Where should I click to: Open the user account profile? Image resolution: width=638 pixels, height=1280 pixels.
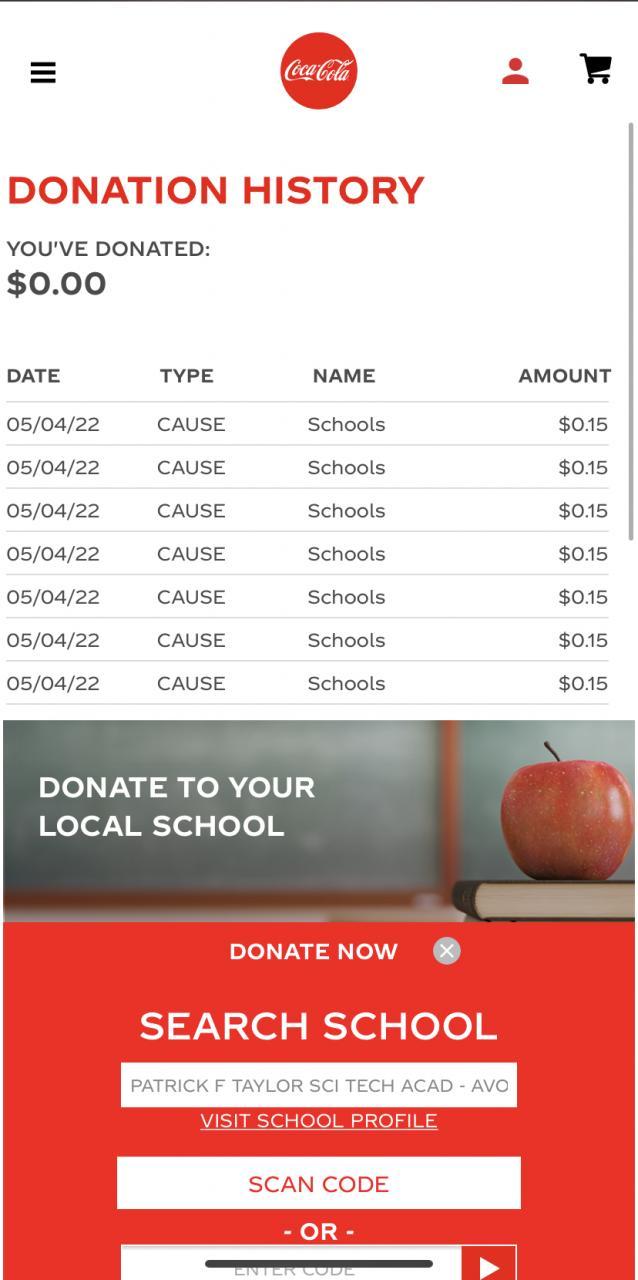515,71
